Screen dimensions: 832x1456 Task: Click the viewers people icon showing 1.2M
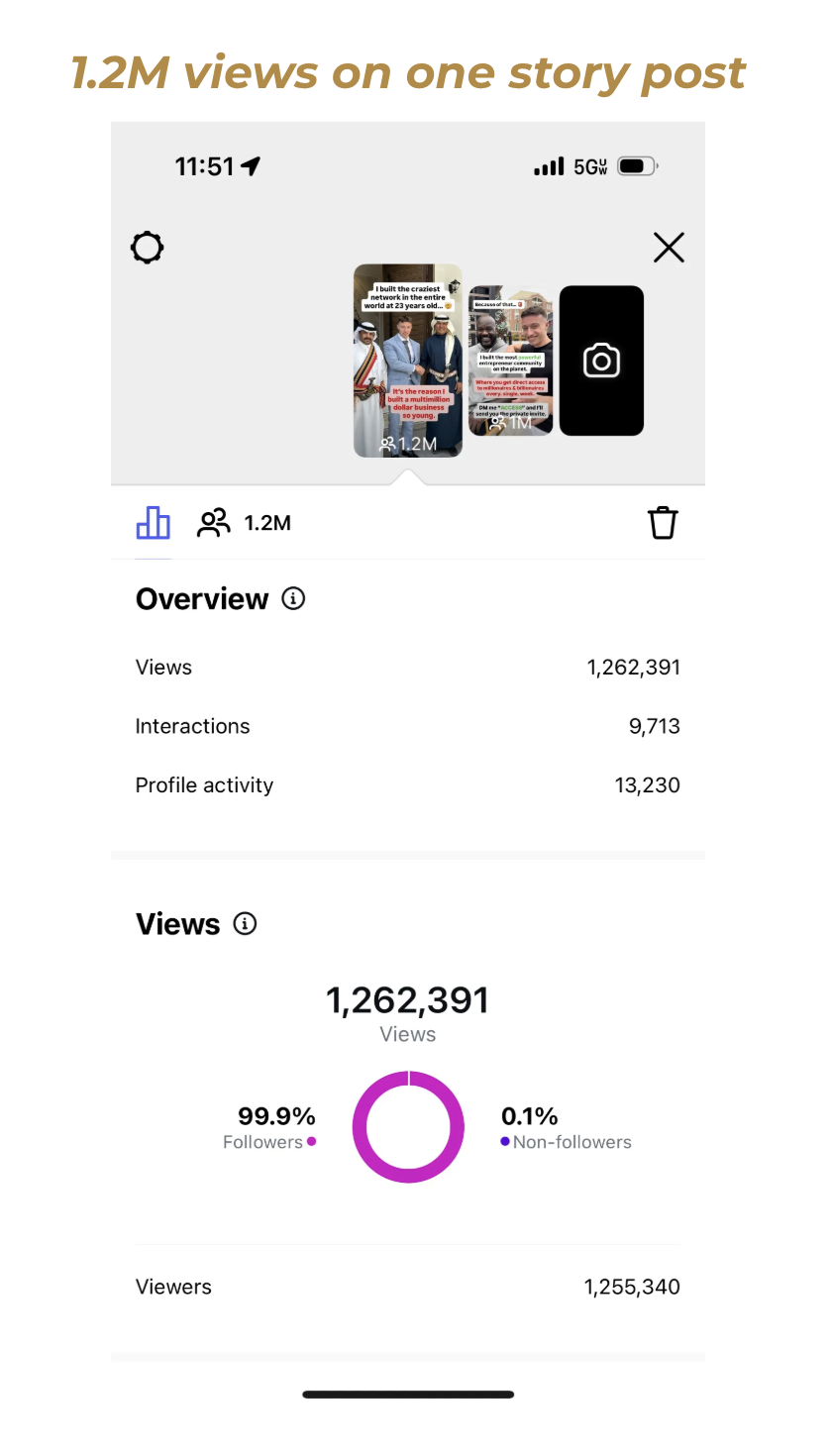pyautogui.click(x=213, y=522)
